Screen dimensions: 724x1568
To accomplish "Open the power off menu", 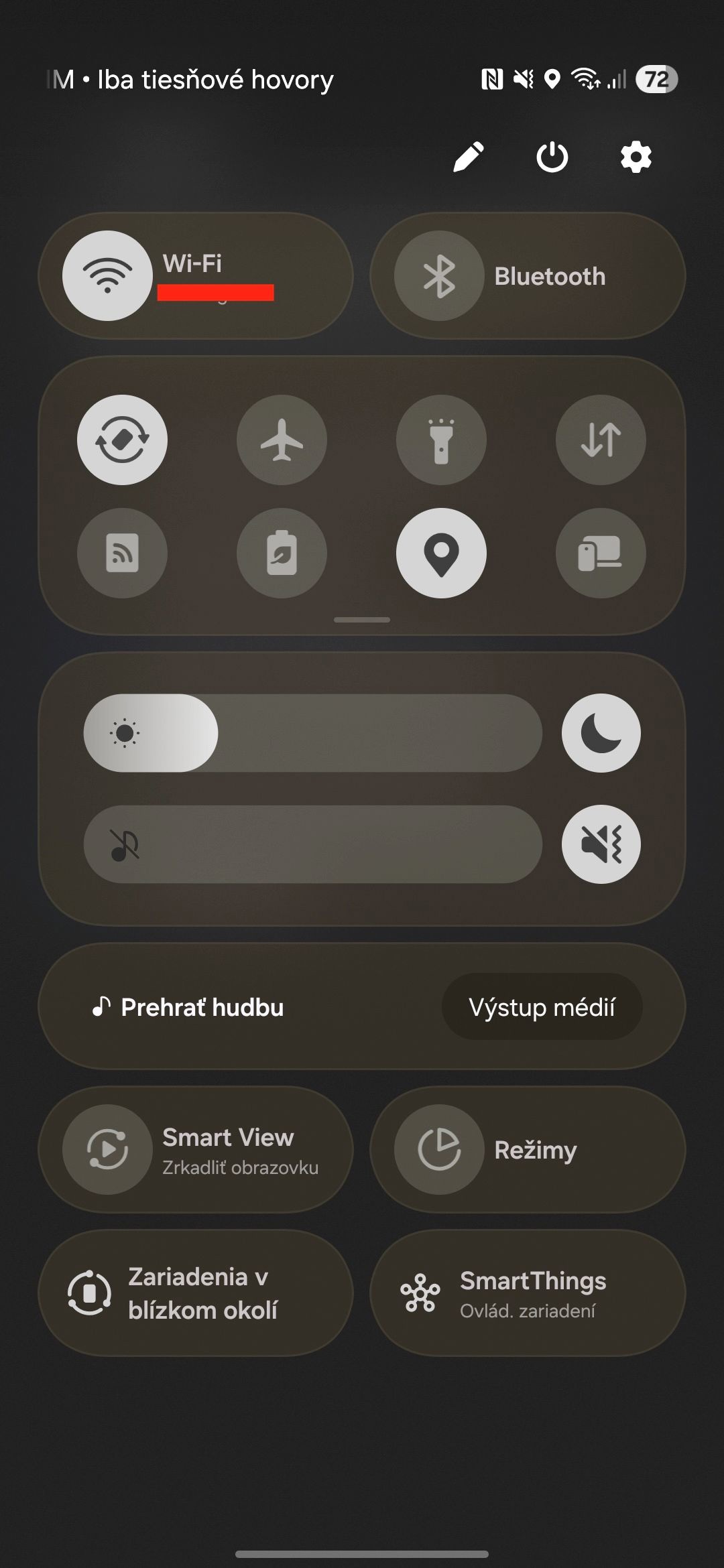I will (x=552, y=157).
